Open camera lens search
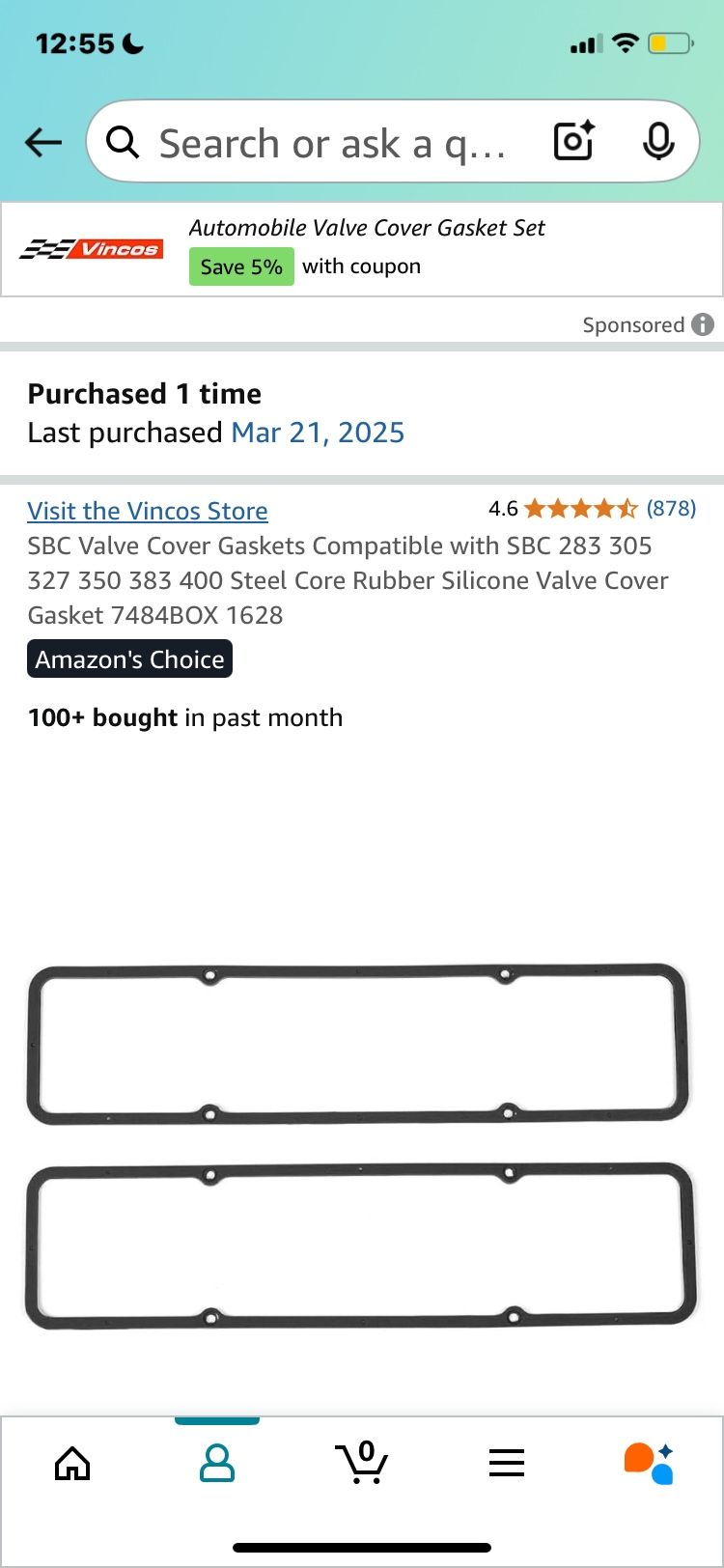This screenshot has height=1568, width=724. pyautogui.click(x=573, y=142)
